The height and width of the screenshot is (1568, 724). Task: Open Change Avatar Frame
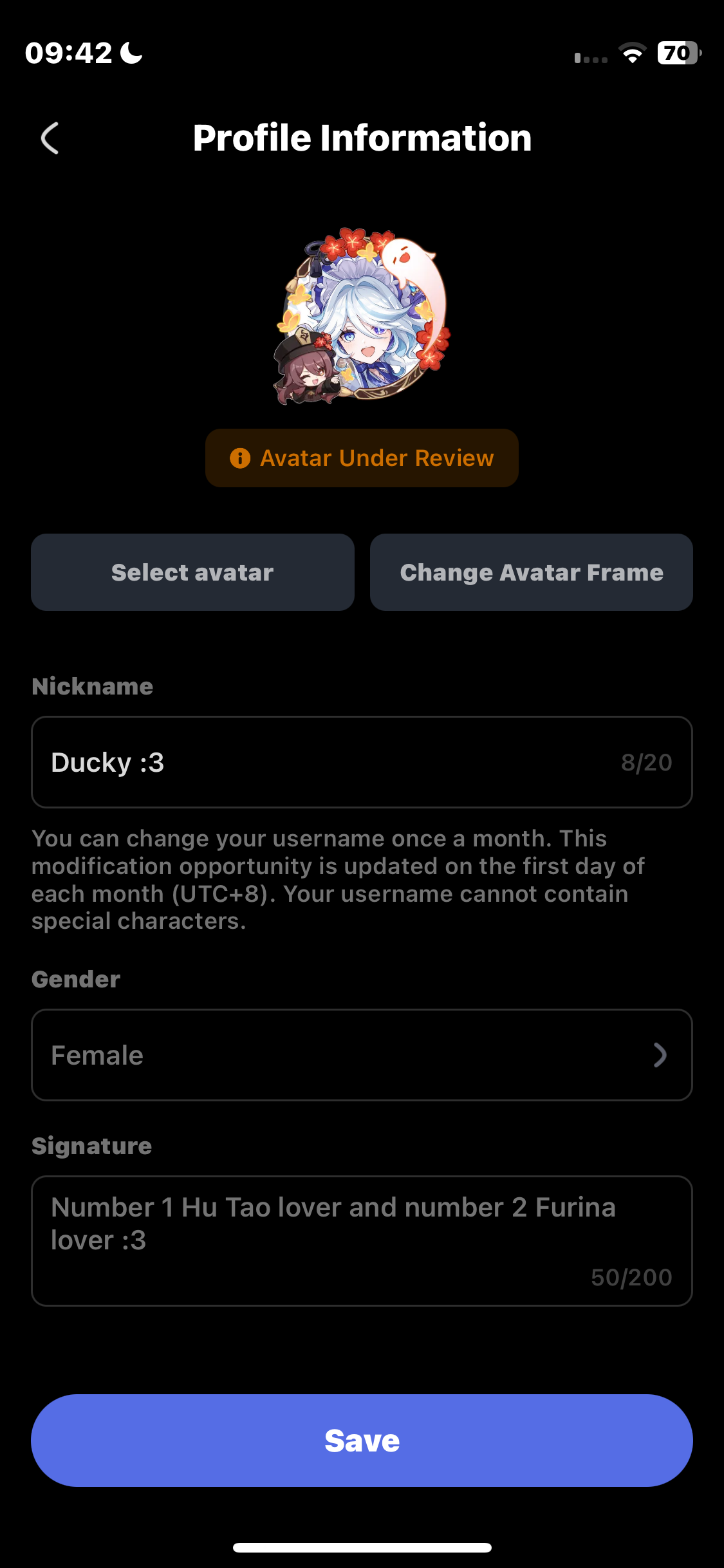pos(531,572)
